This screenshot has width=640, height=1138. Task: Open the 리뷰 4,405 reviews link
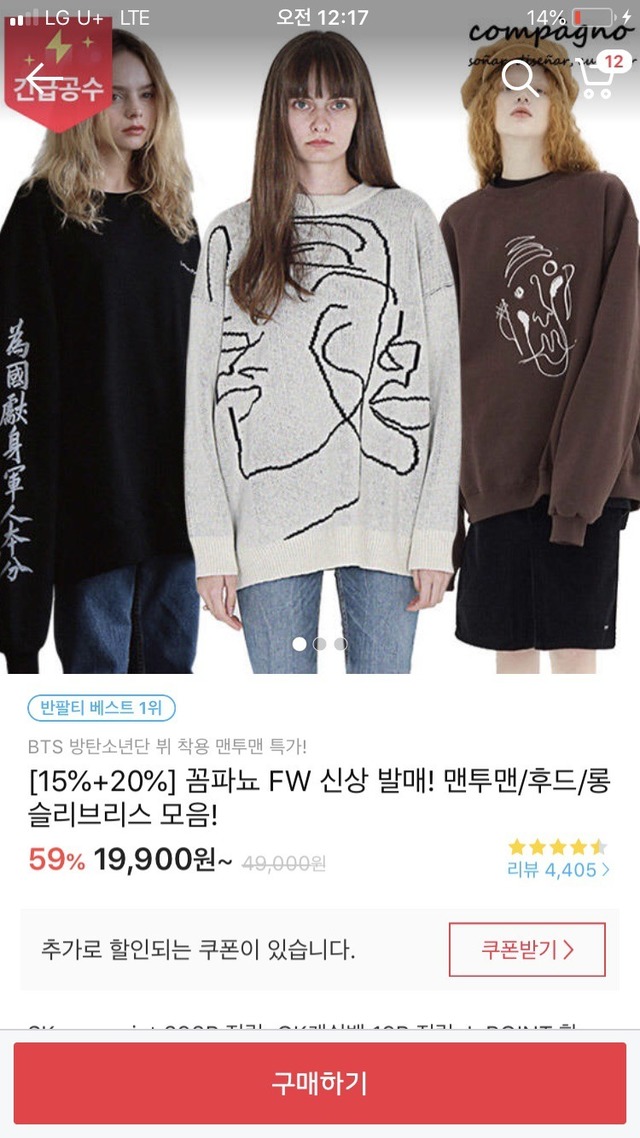point(558,870)
